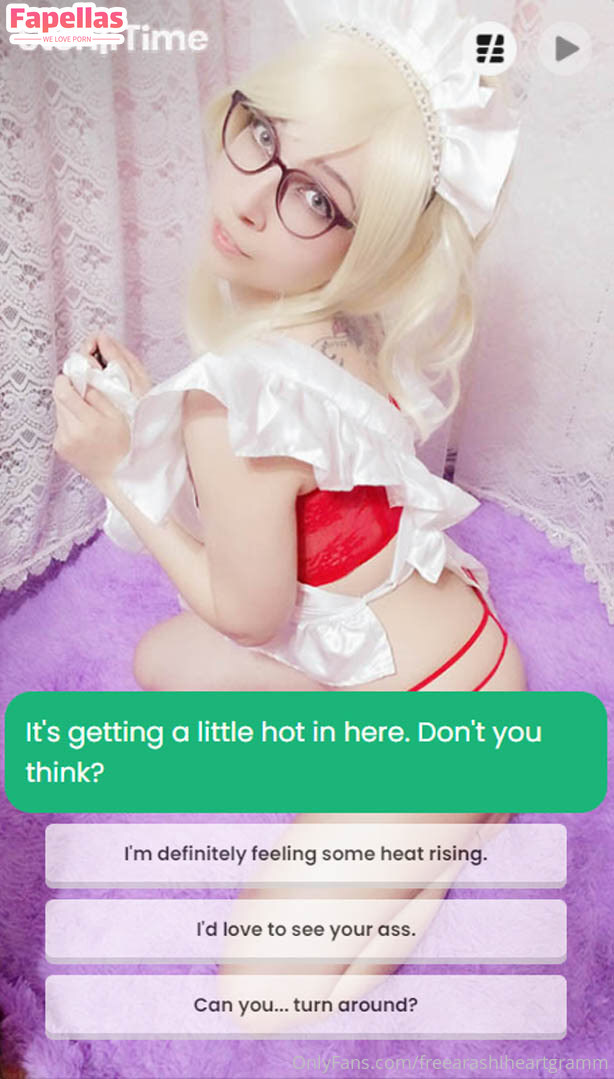Select the 'I'd love to see' reply
614x1079 pixels.
click(305, 929)
